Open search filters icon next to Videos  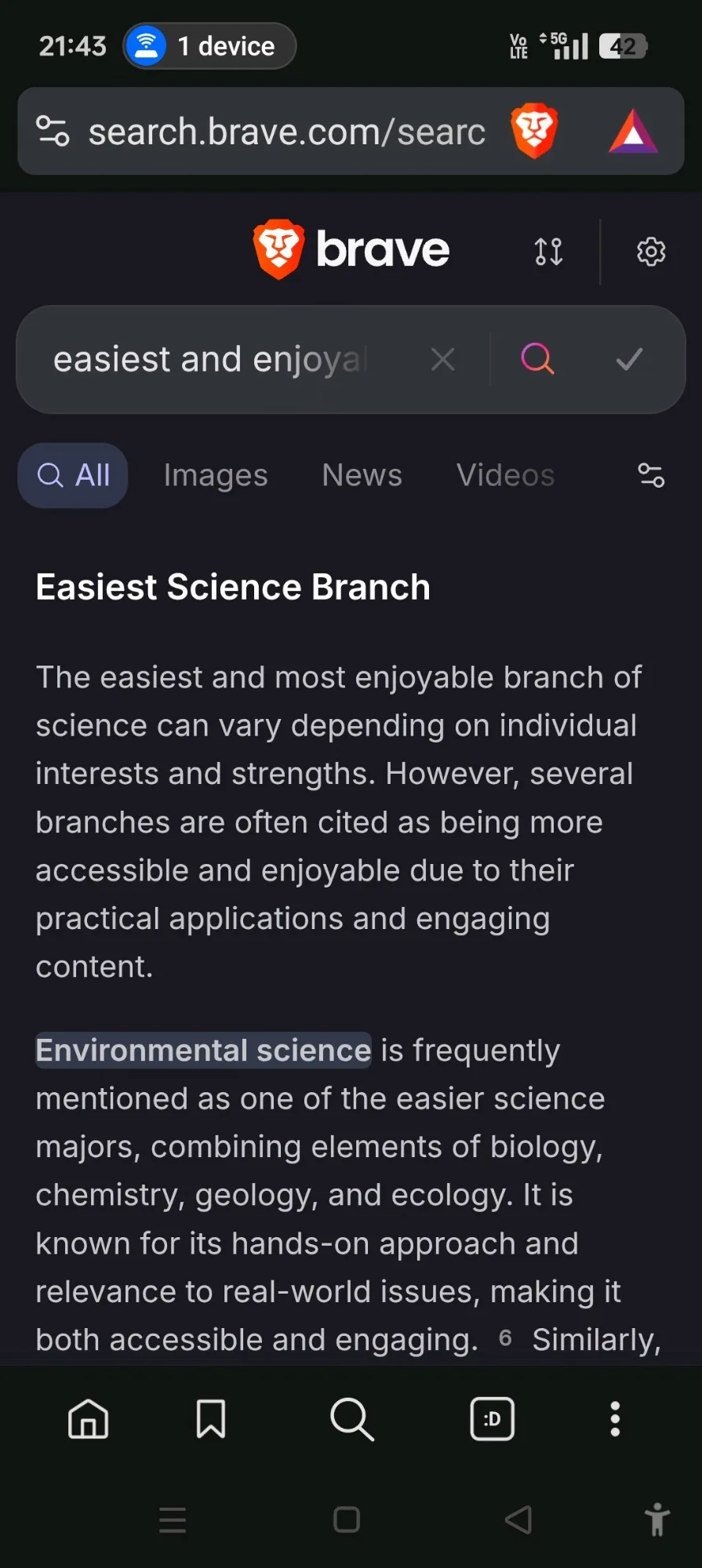[x=651, y=475]
